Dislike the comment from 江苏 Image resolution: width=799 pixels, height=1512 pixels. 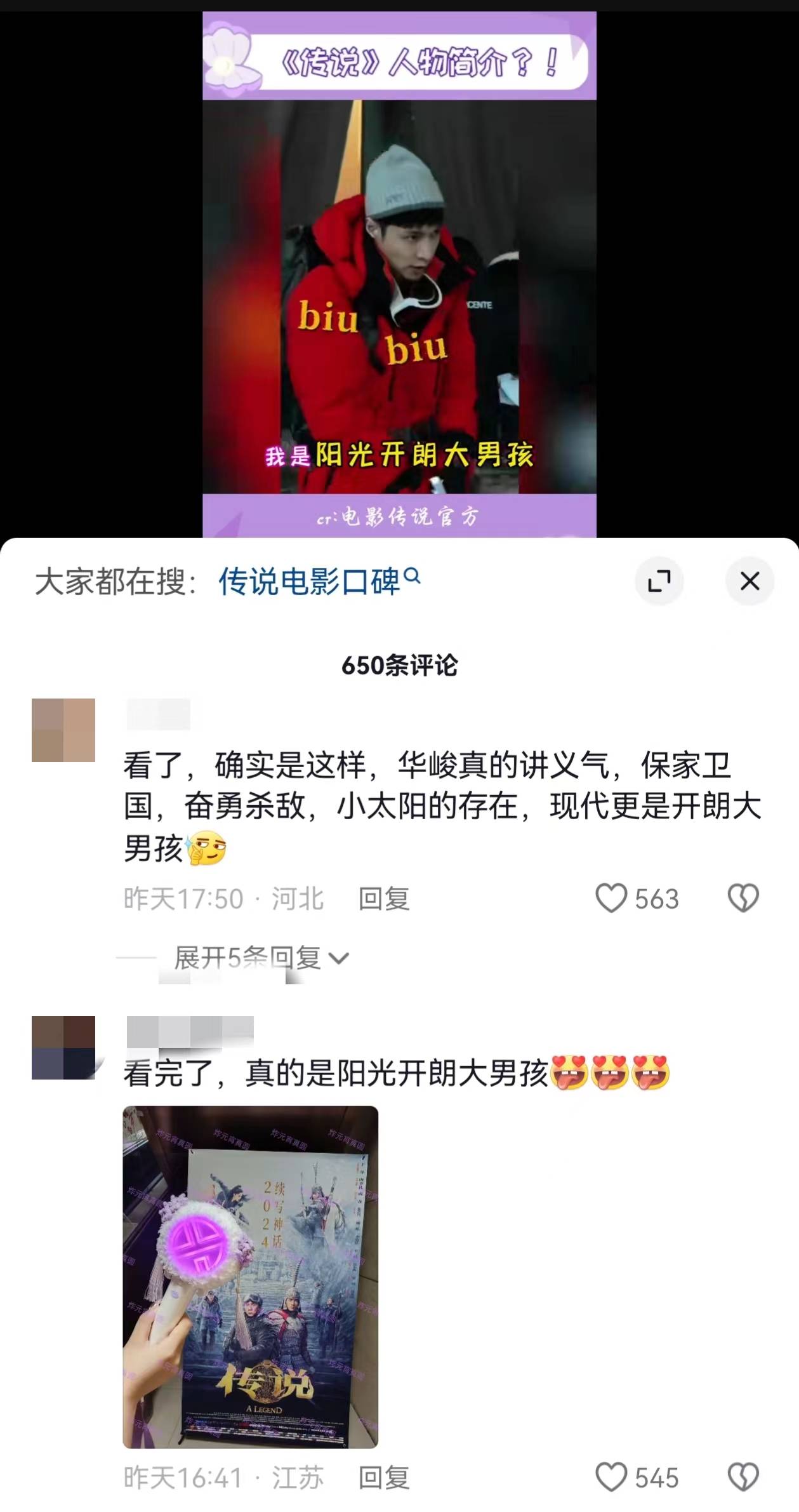pyautogui.click(x=743, y=1478)
